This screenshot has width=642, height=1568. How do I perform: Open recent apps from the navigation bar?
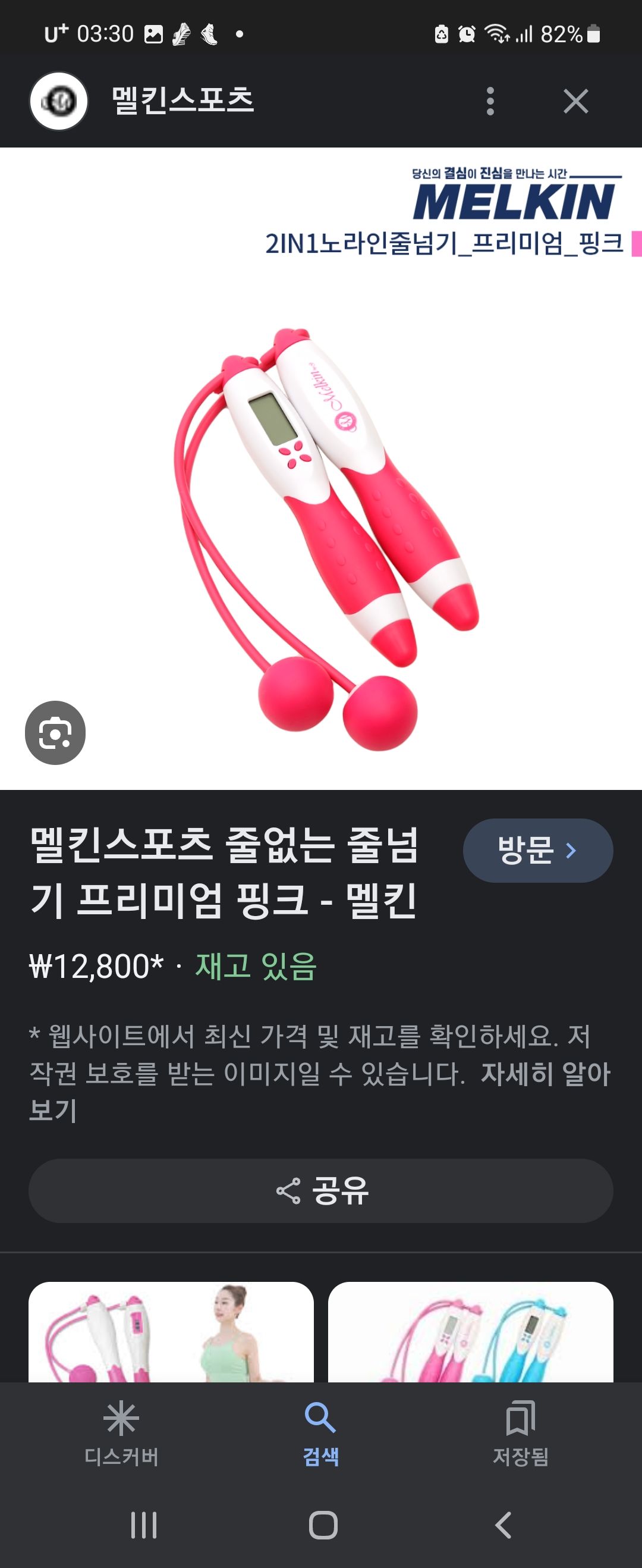coord(144,1525)
